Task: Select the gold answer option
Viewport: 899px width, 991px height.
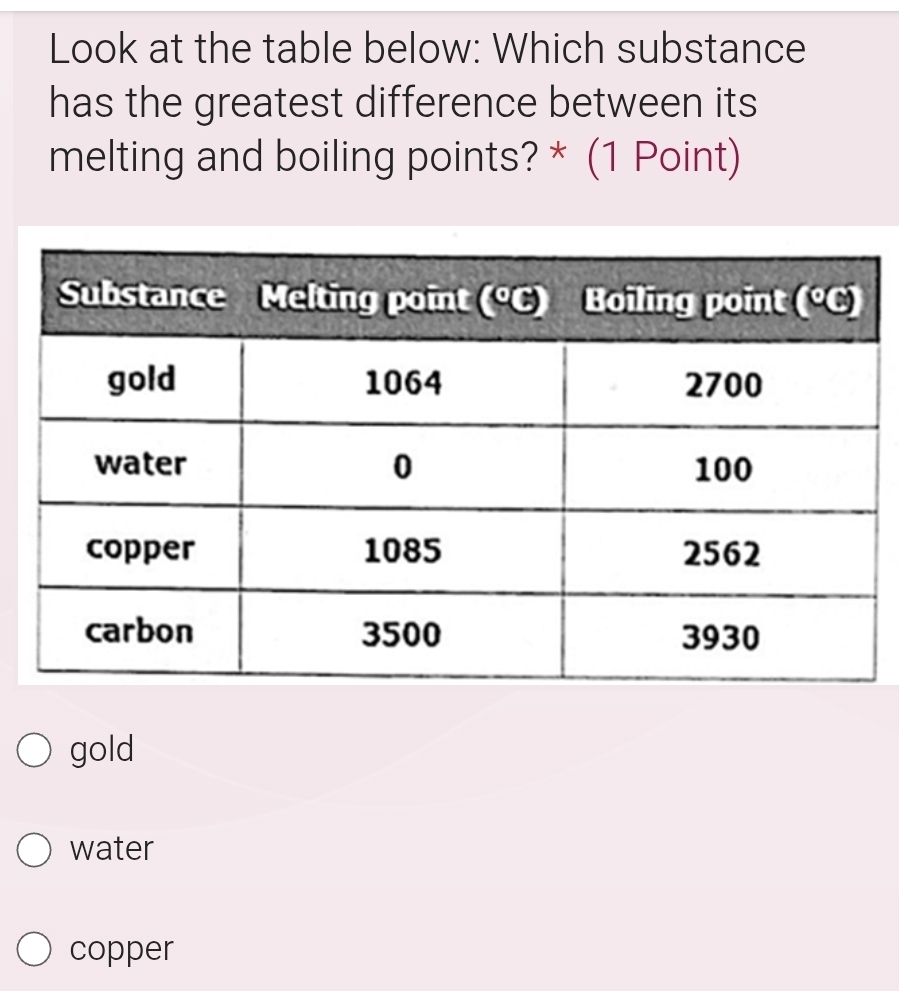Action: click(x=36, y=749)
